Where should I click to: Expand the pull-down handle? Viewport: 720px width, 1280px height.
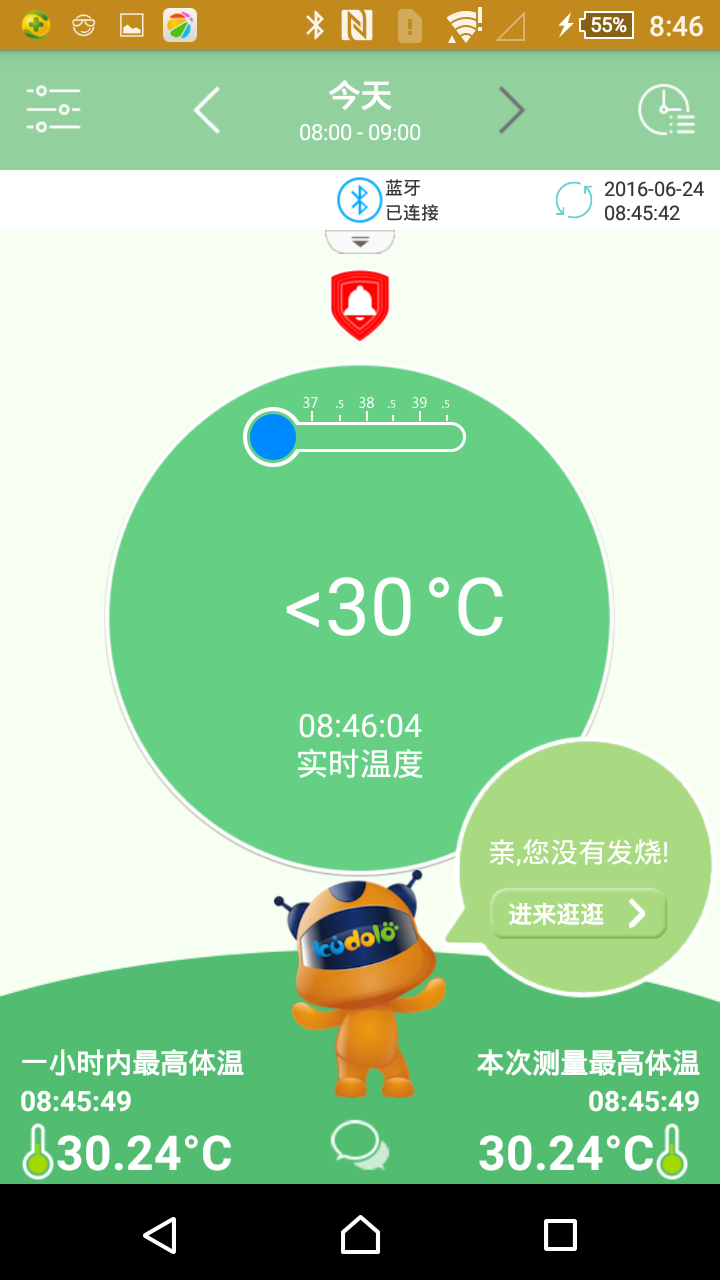pos(360,241)
